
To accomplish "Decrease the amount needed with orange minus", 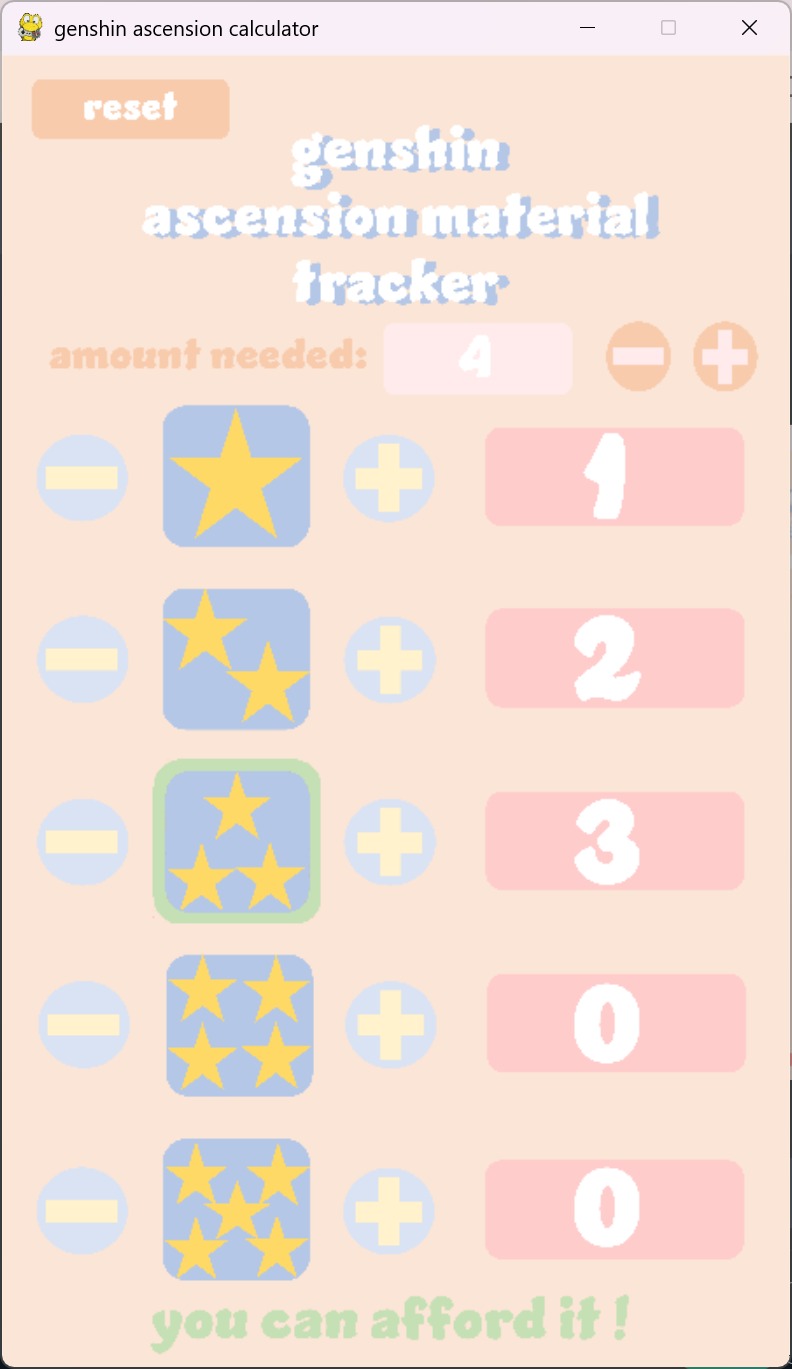I will (x=638, y=356).
